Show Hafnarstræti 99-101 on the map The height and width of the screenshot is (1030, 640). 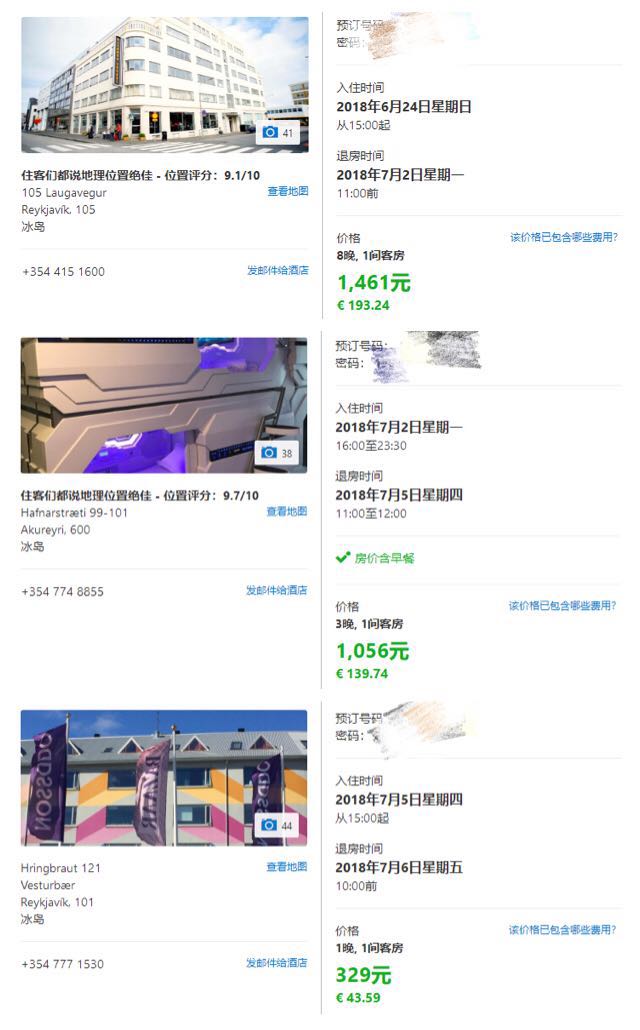click(x=286, y=512)
